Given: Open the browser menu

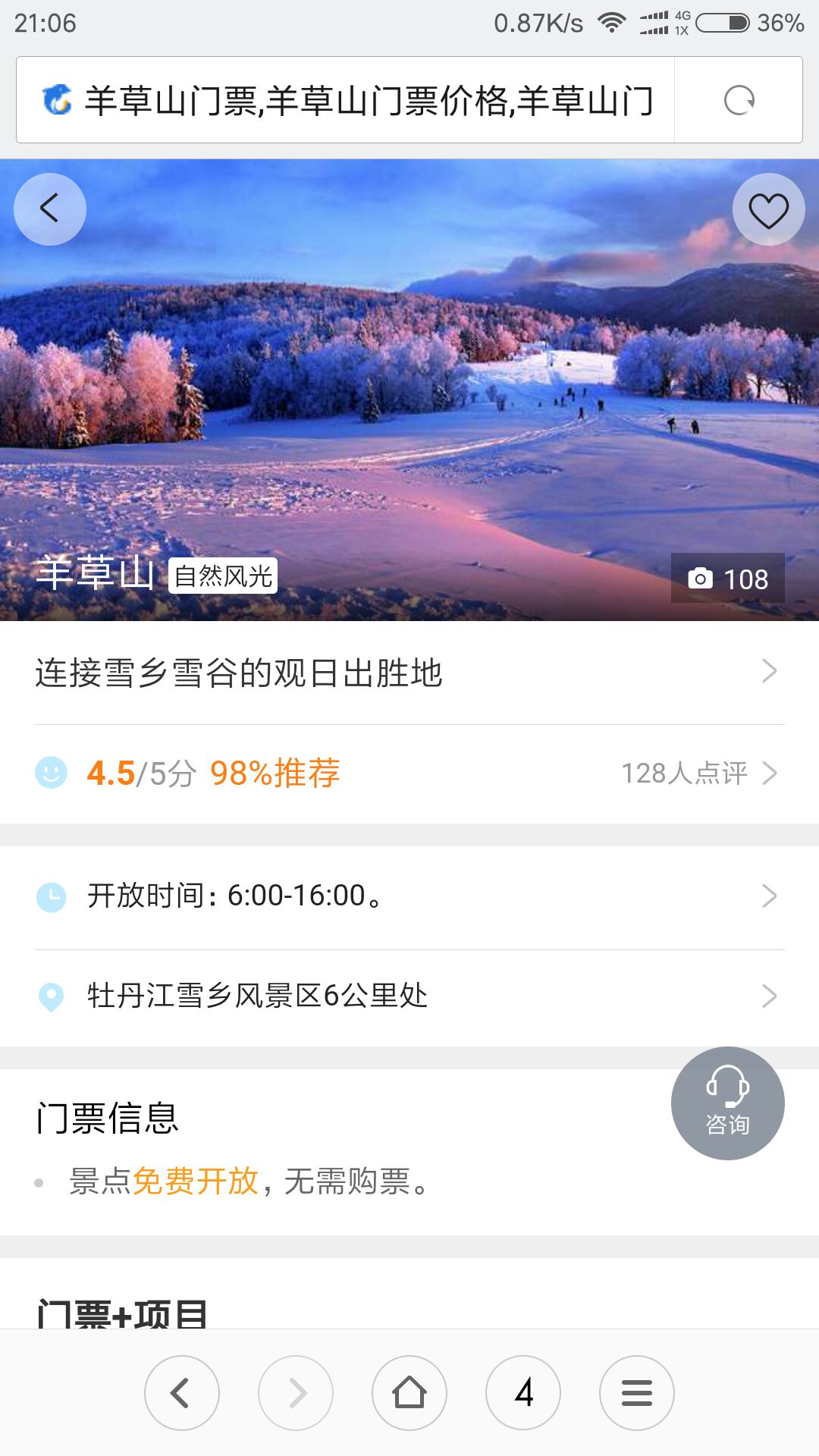Looking at the screenshot, I should pos(637,1393).
